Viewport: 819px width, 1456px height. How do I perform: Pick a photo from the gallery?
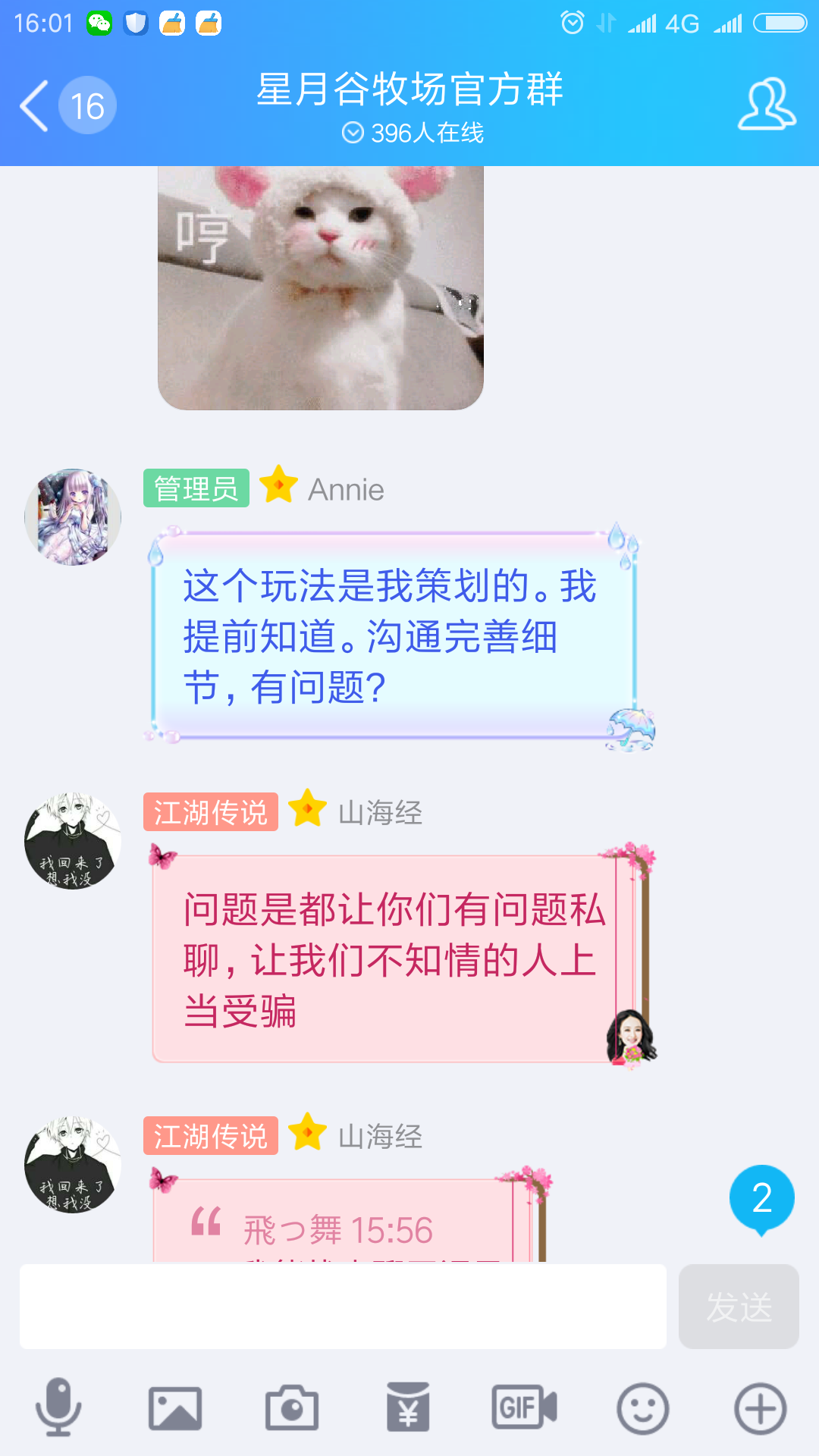(x=175, y=1408)
